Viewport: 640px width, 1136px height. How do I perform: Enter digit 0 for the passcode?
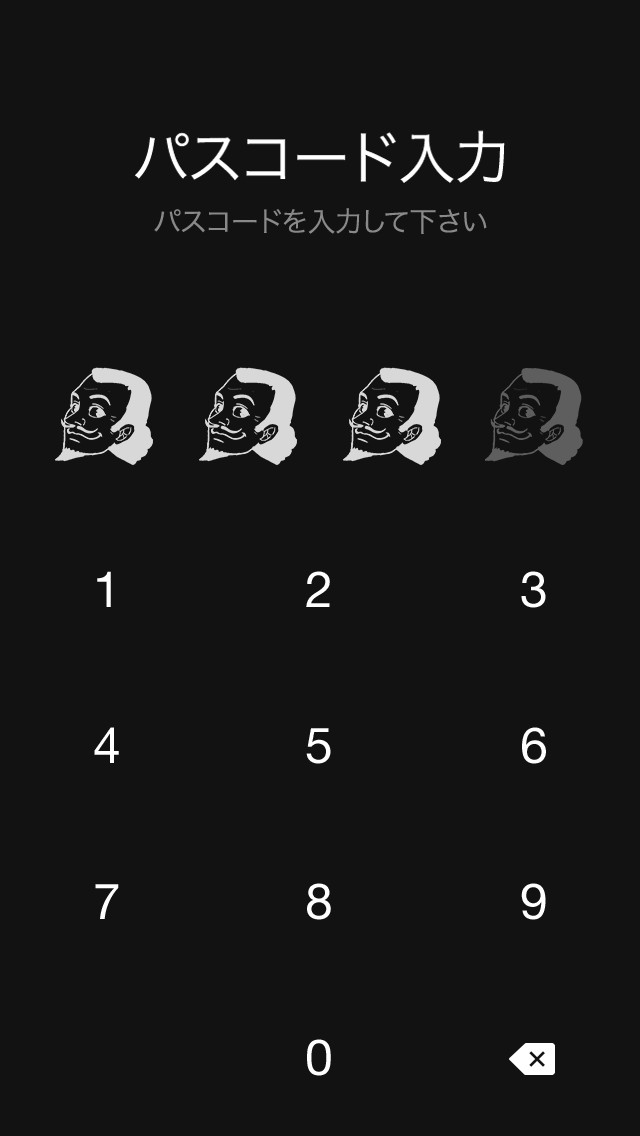(318, 1058)
